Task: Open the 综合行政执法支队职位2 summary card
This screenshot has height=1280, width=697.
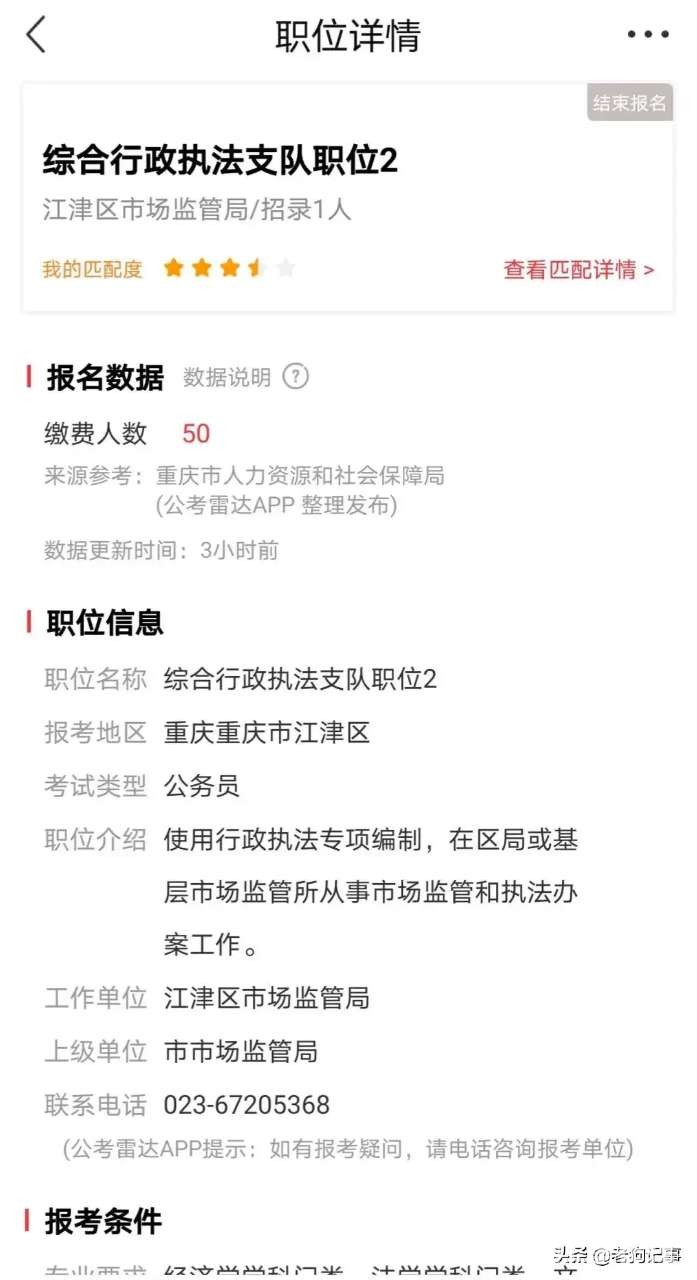Action: click(300, 185)
